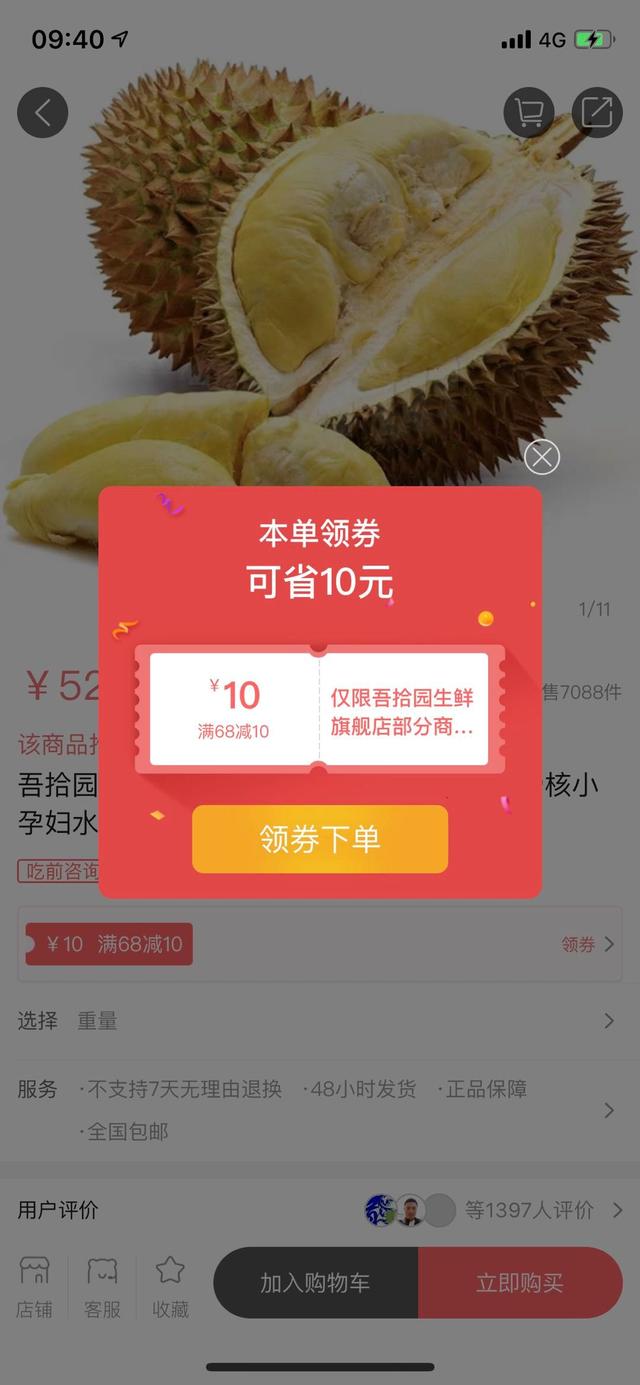
Task: Tap 加入购物车 to add to cart
Action: [x=316, y=1283]
